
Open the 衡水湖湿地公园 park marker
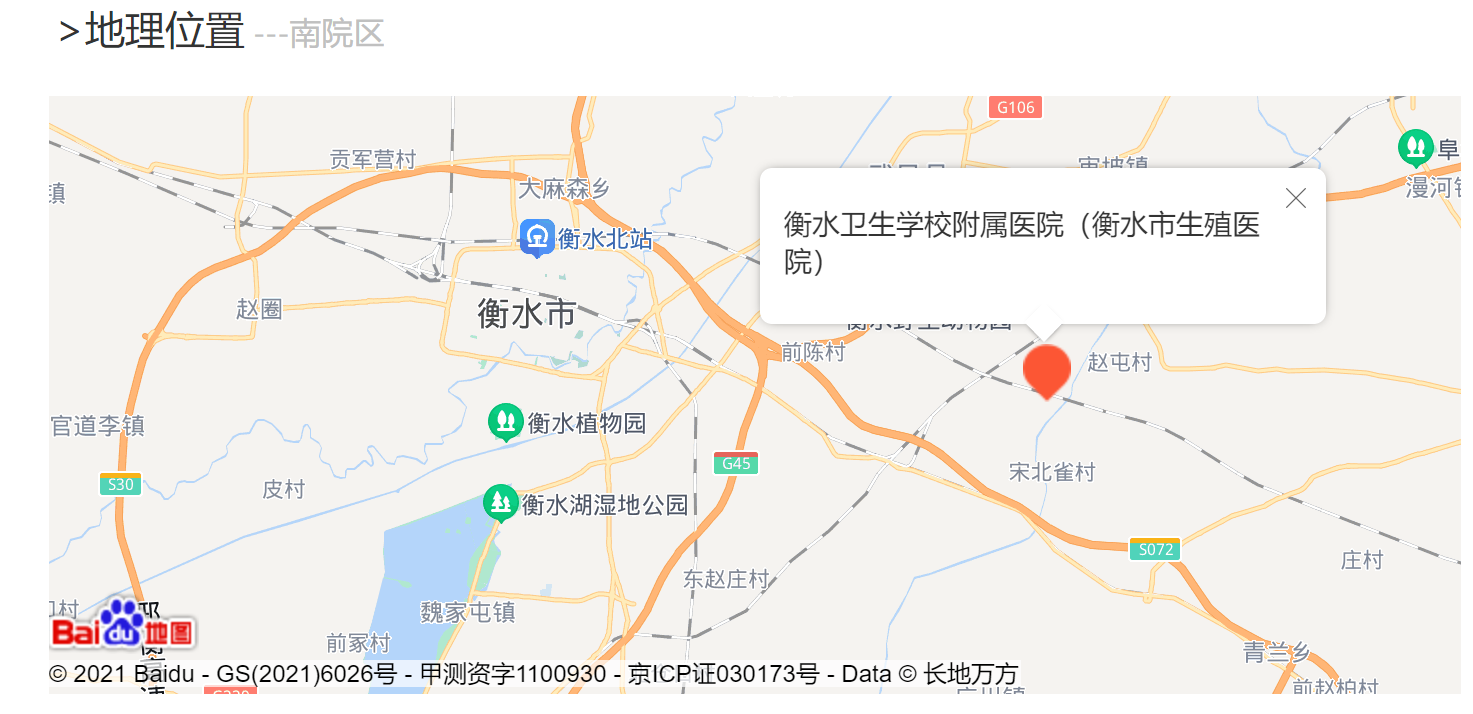pos(500,502)
